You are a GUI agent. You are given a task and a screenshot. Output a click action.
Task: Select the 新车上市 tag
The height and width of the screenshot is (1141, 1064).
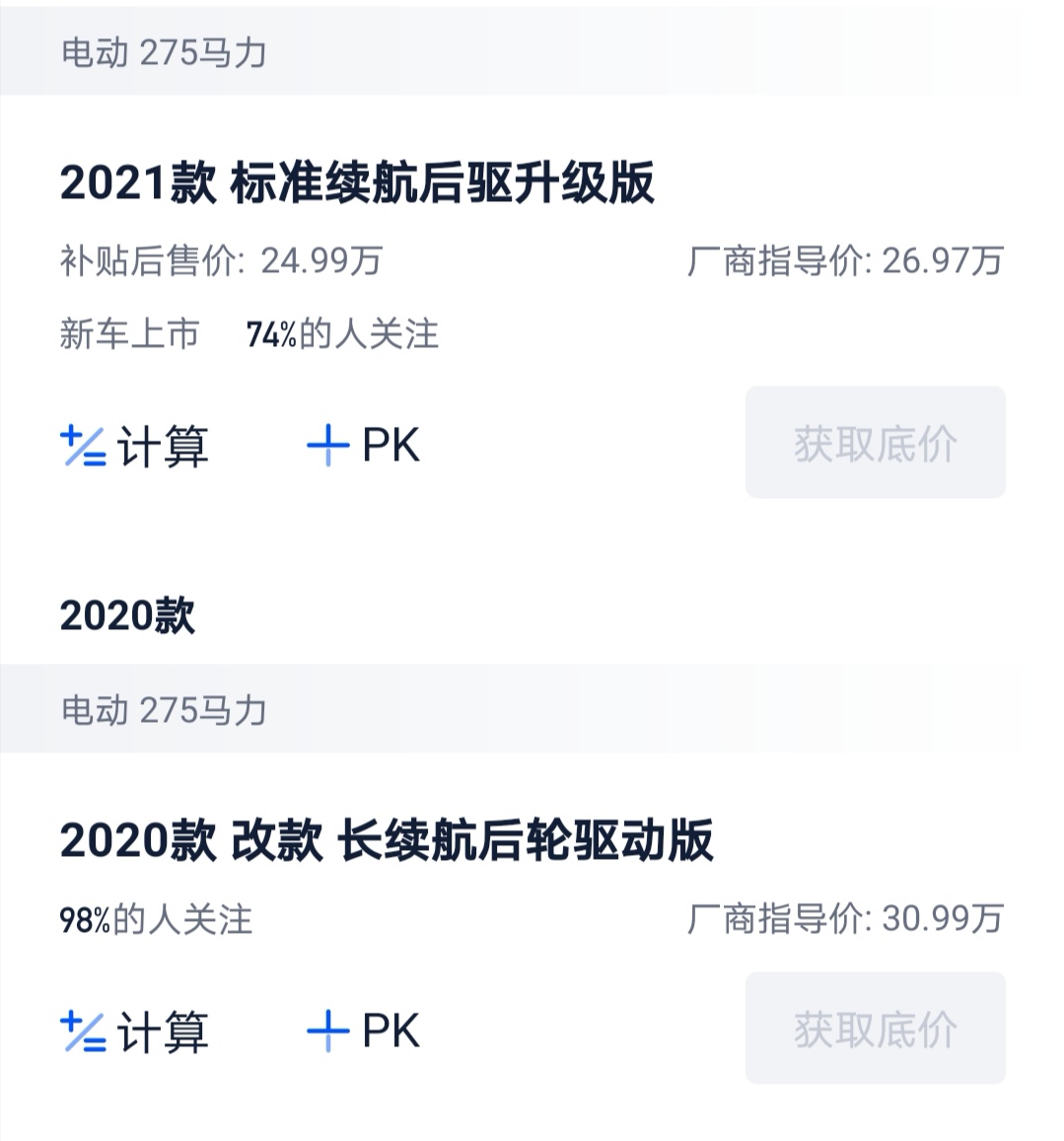click(x=128, y=334)
